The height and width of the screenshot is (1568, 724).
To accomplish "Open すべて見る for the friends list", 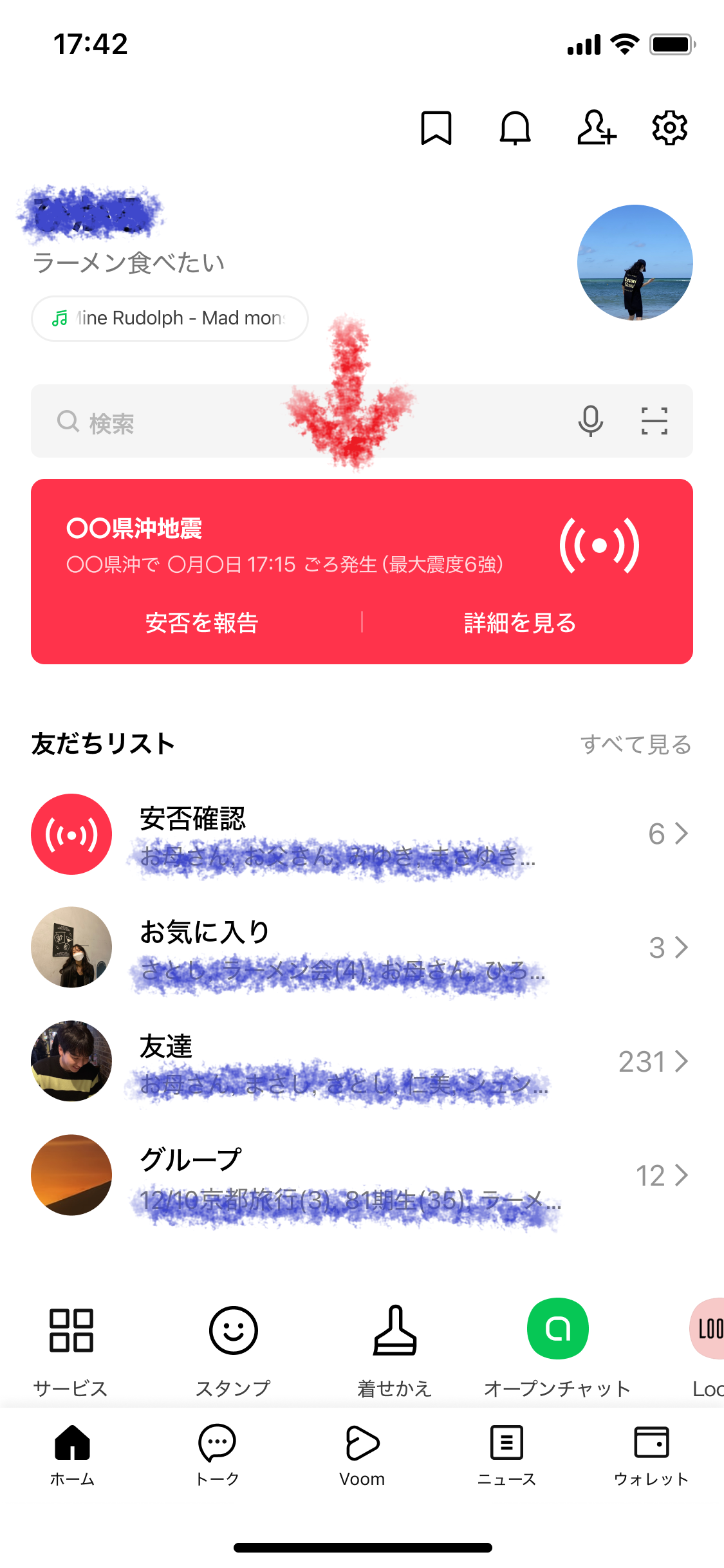I will click(636, 744).
